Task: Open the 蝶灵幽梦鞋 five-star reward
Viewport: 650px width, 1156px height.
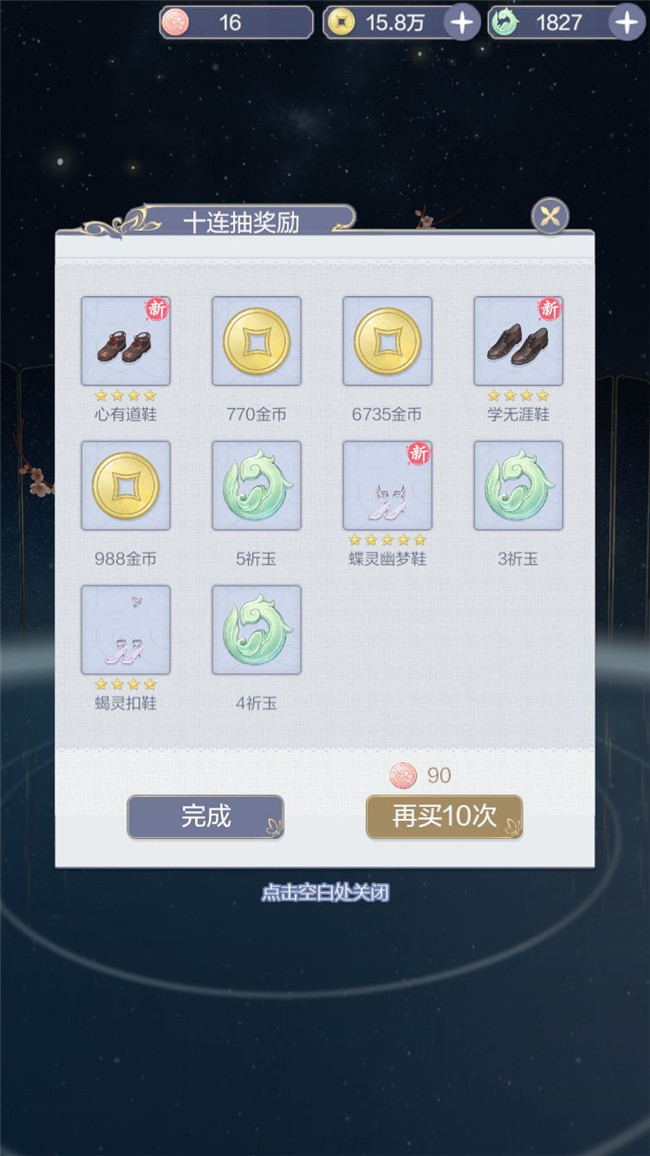Action: coord(388,485)
